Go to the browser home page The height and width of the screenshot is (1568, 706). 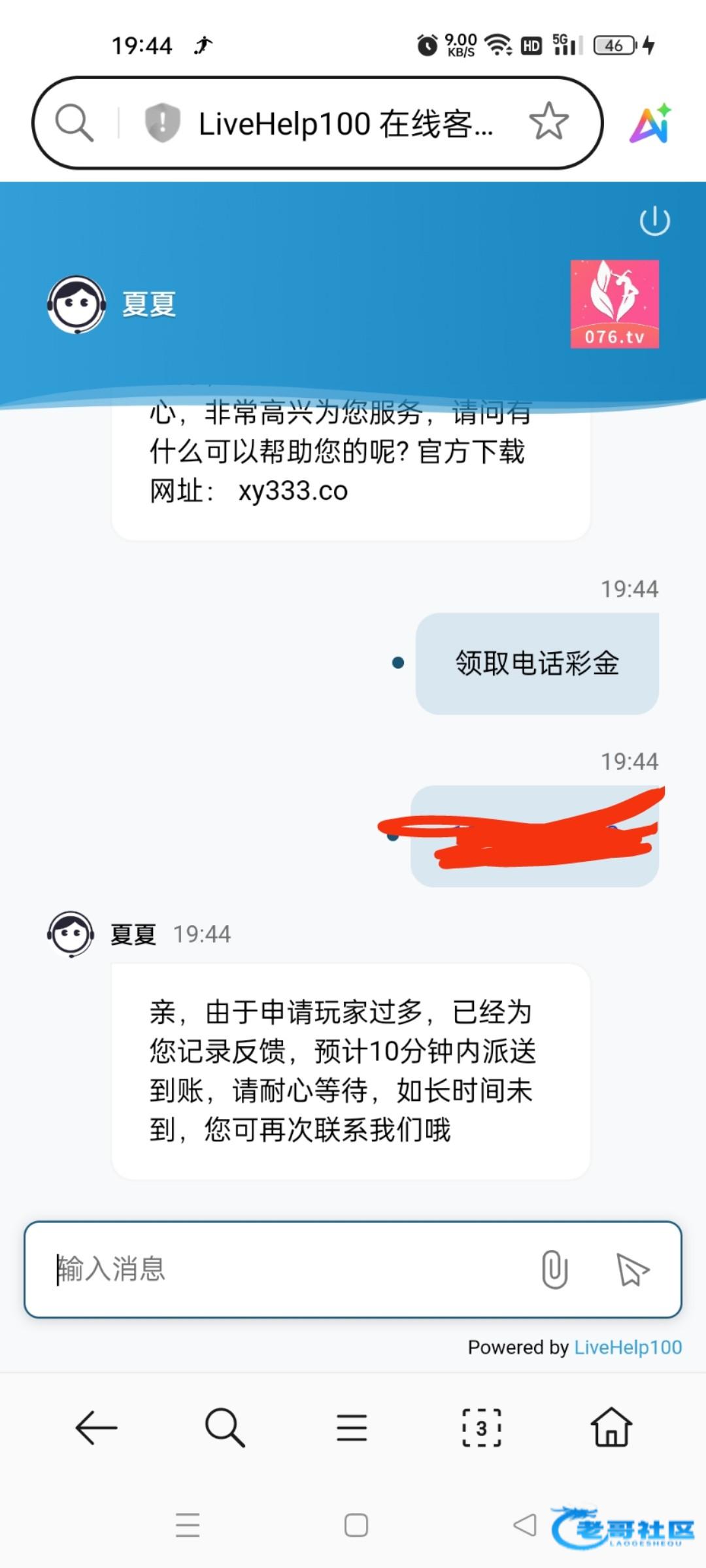point(611,1427)
